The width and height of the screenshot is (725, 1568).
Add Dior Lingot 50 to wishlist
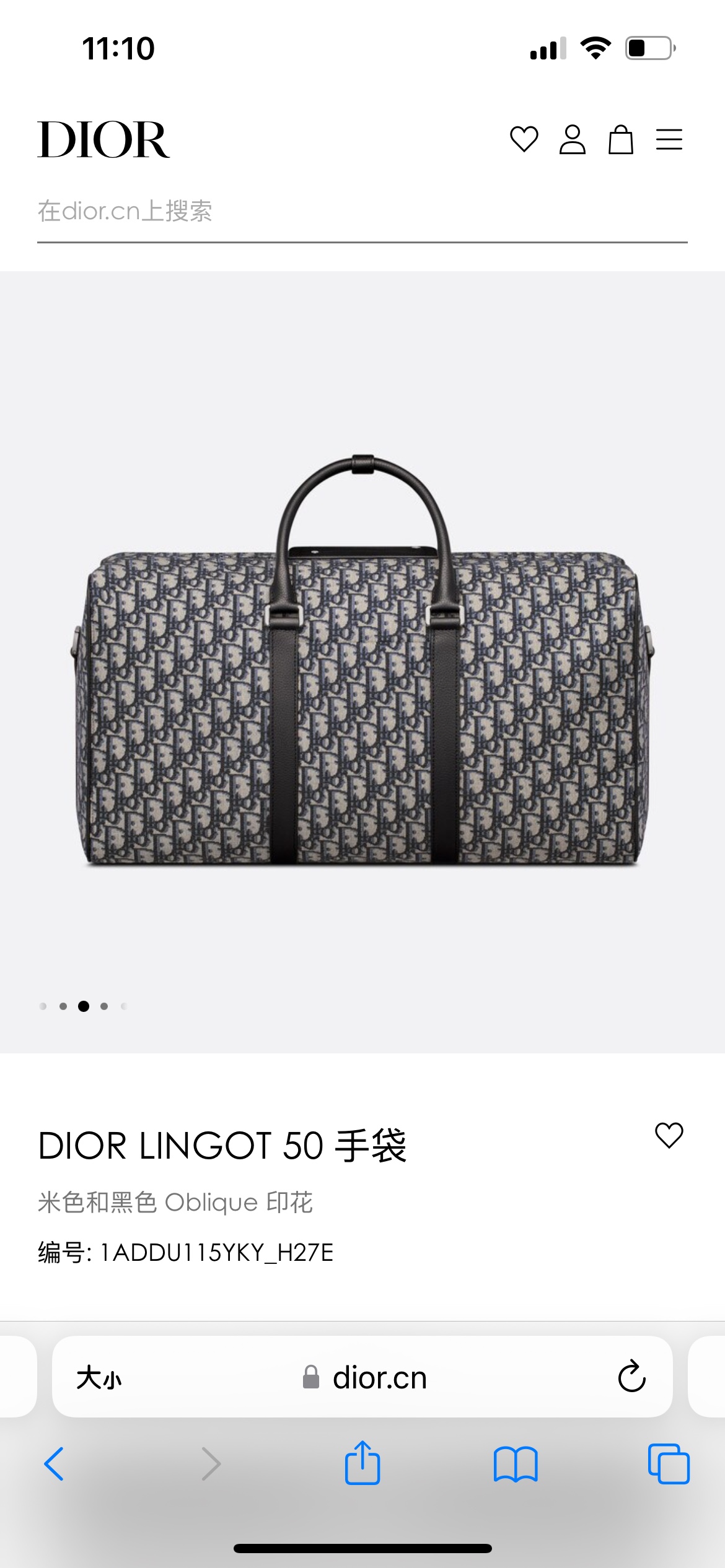coord(669,1135)
